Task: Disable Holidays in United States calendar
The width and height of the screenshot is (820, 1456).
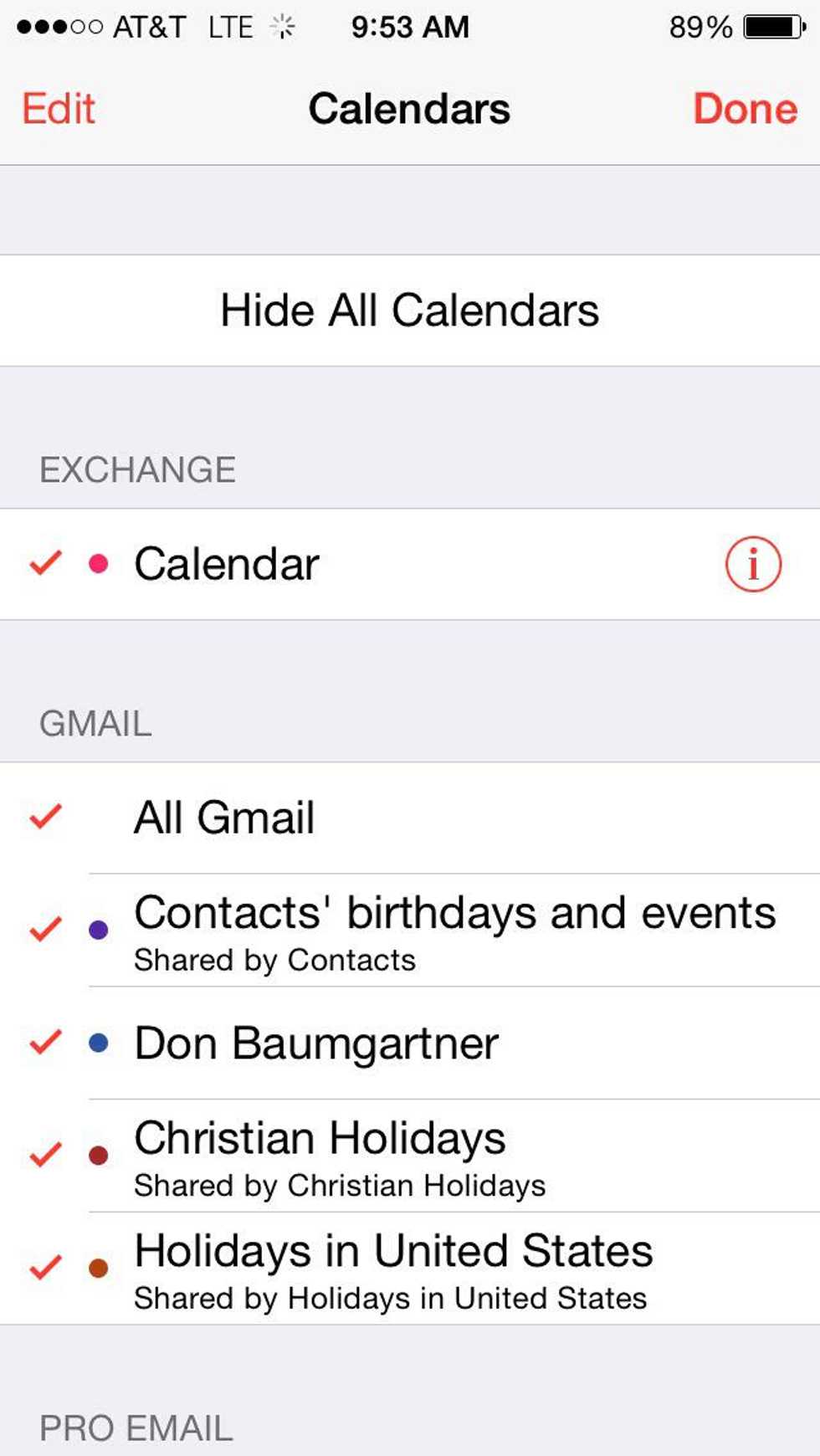Action: [x=393, y=1268]
